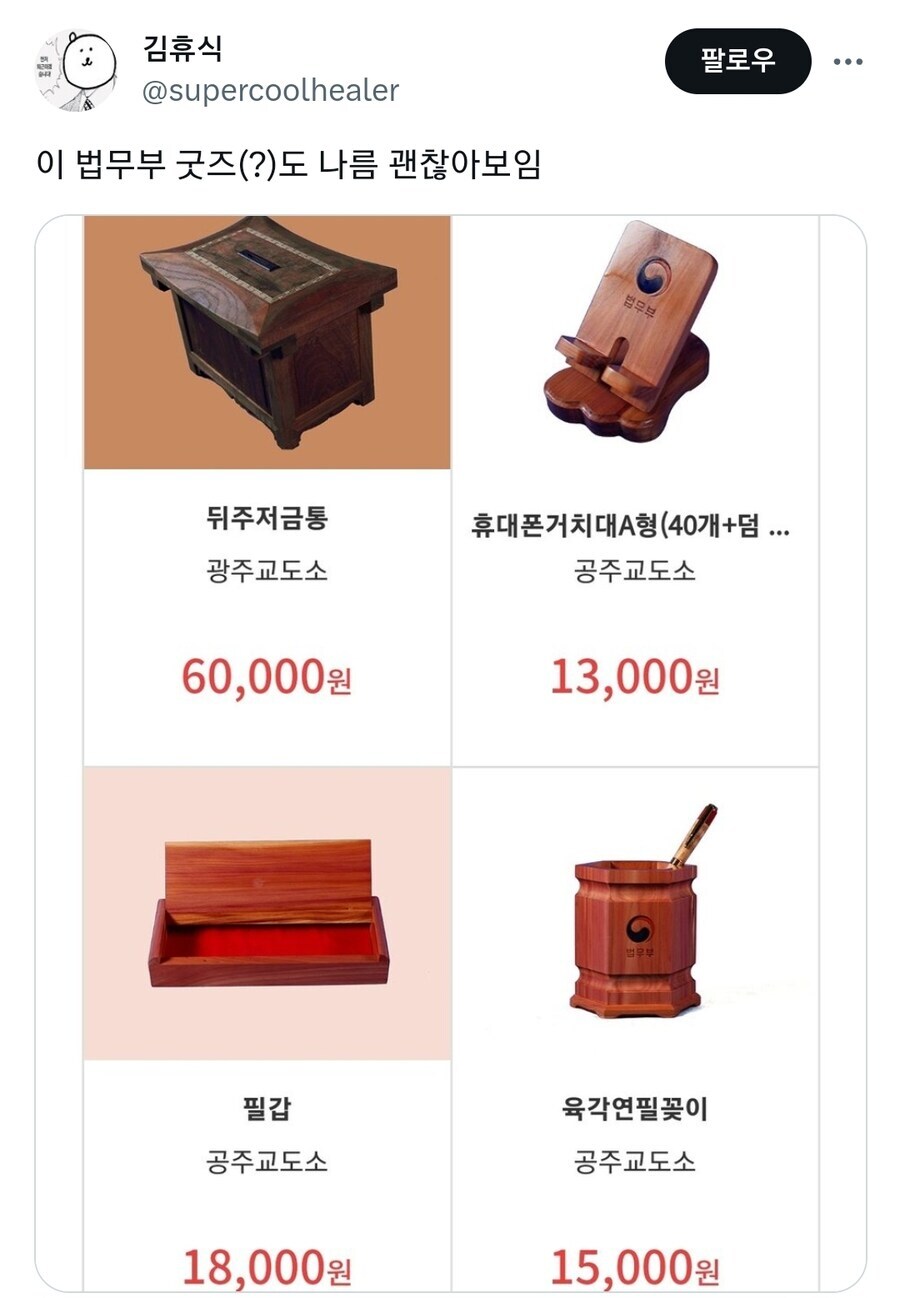The image size is (900, 1298).
Task: View the attached product screenshot image
Action: pyautogui.click(x=450, y=752)
